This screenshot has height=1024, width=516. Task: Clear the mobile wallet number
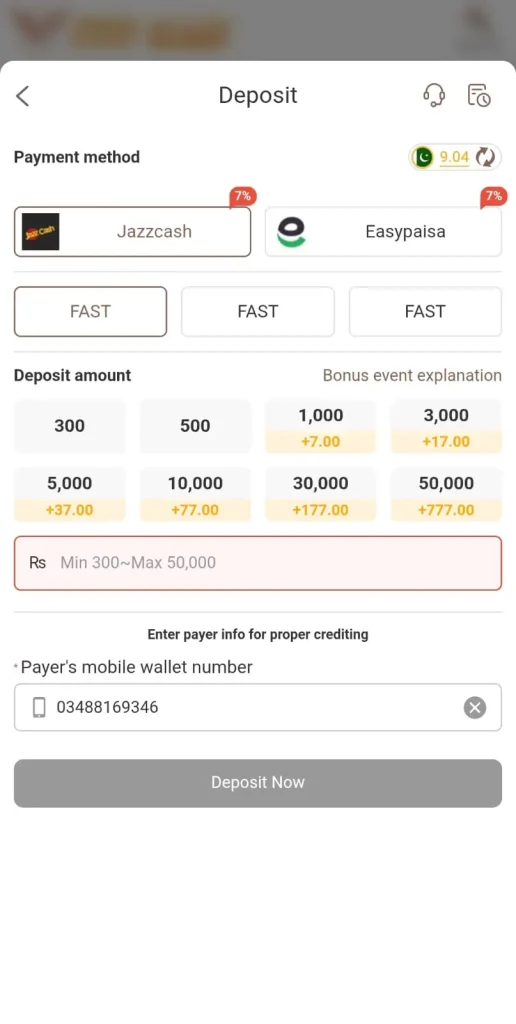(475, 707)
